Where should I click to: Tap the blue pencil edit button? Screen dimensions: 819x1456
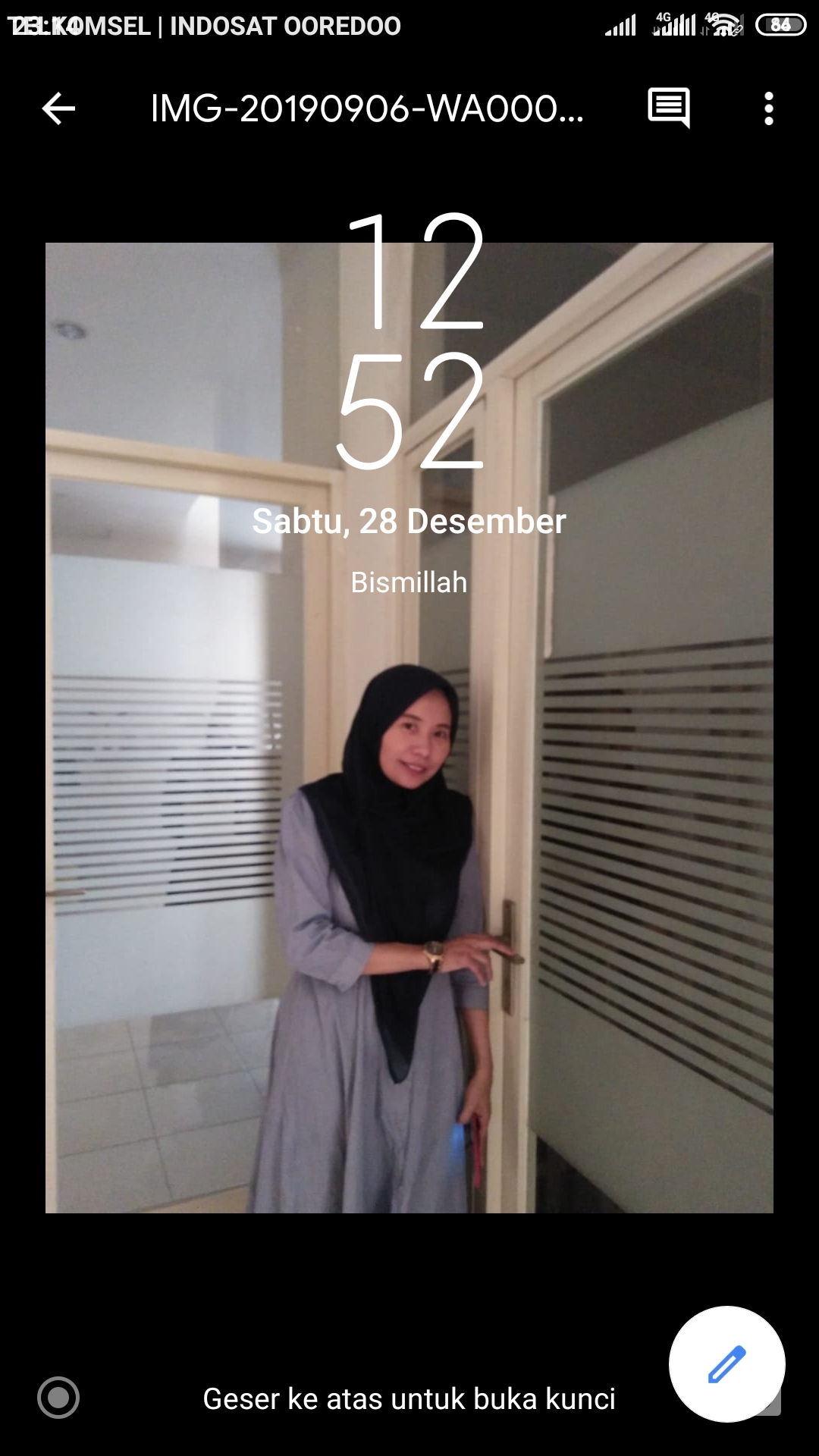pos(726,1363)
